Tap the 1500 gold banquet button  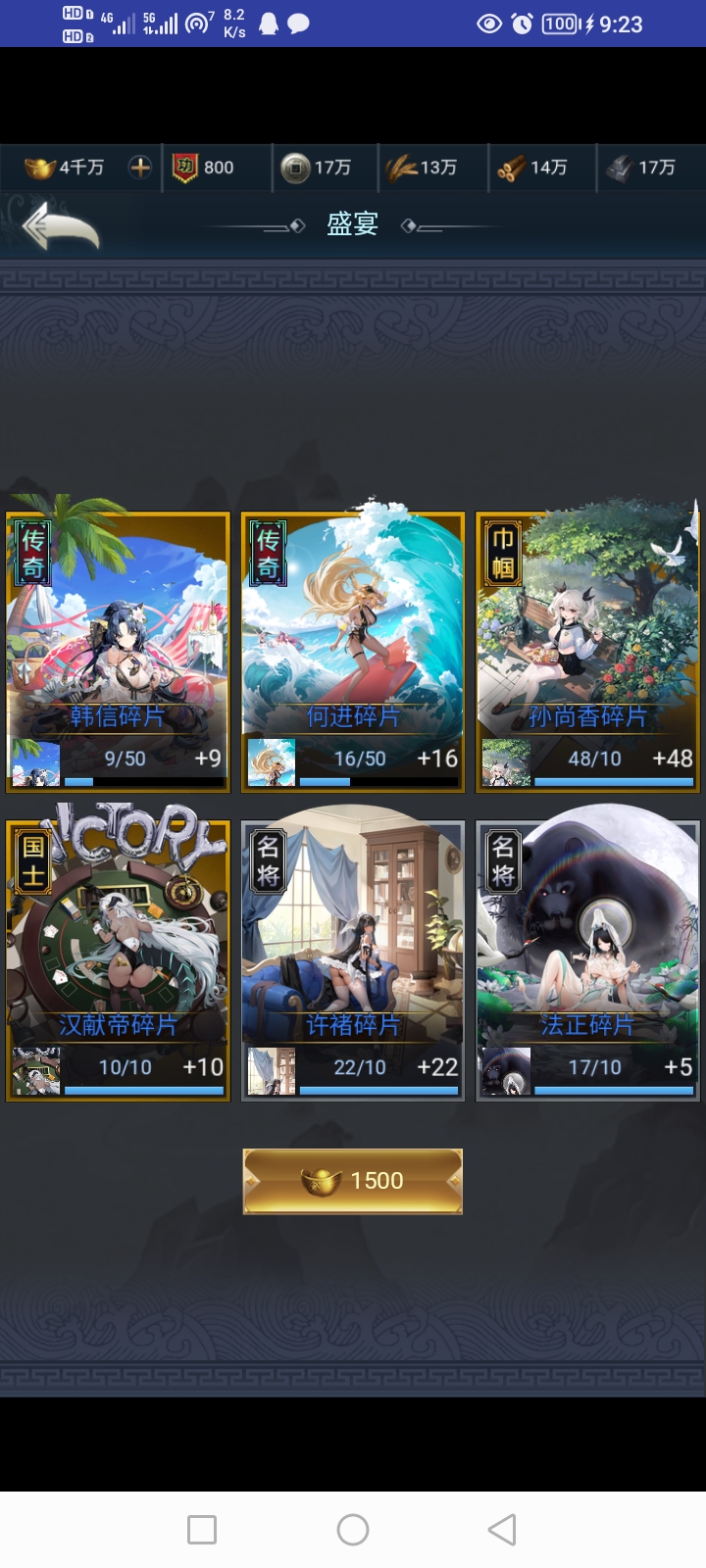[353, 1181]
